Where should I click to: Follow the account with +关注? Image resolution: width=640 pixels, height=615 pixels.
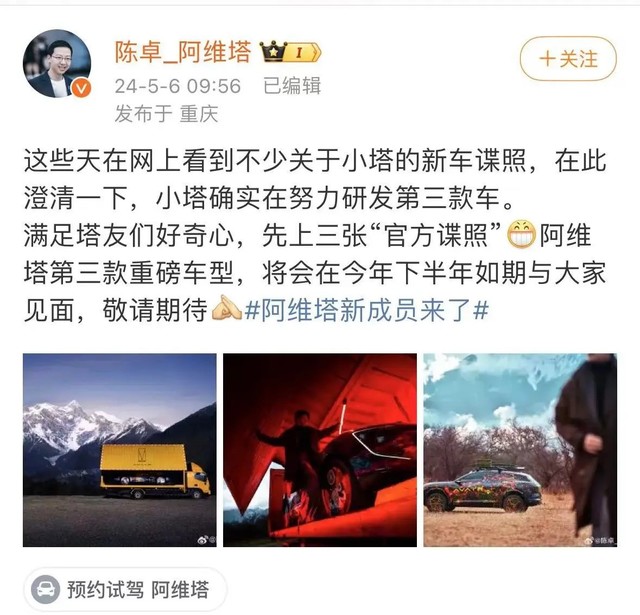[x=567, y=58]
